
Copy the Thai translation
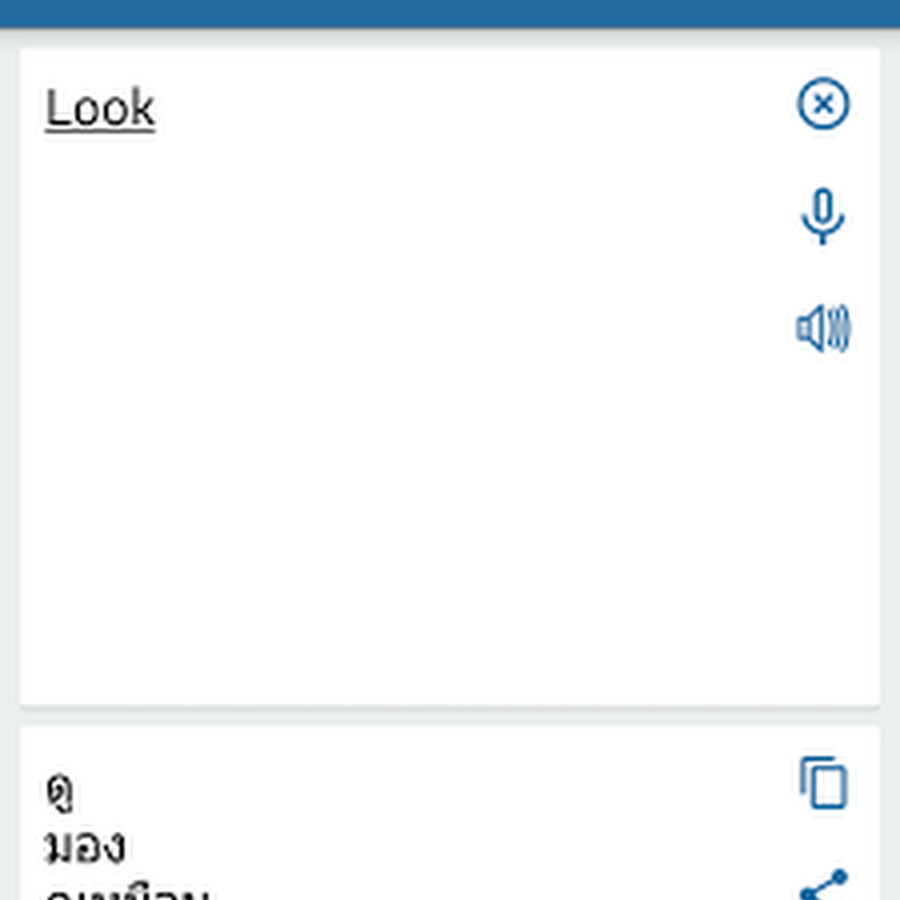(x=823, y=783)
